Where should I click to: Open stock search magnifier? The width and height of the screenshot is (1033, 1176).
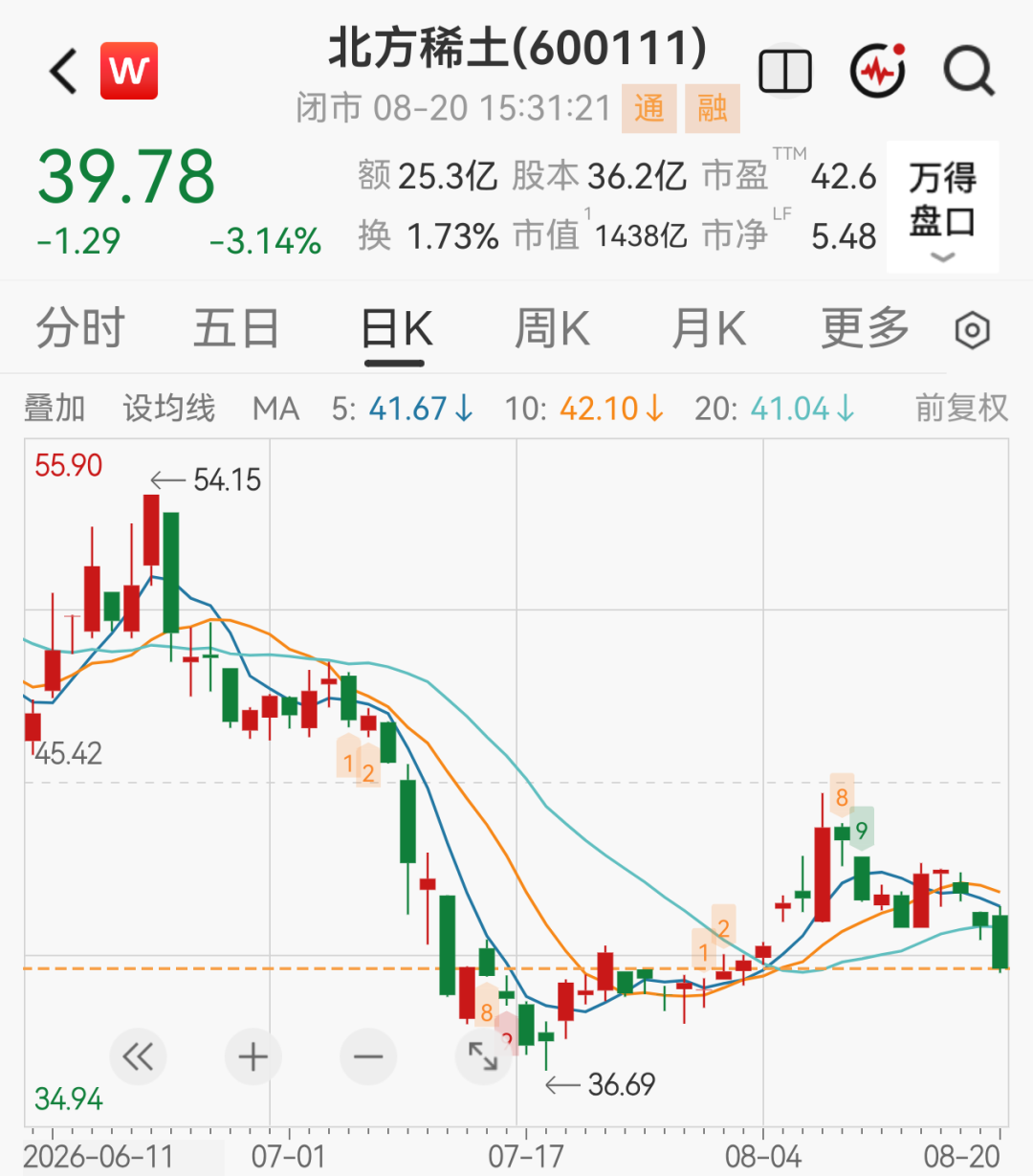point(969,72)
